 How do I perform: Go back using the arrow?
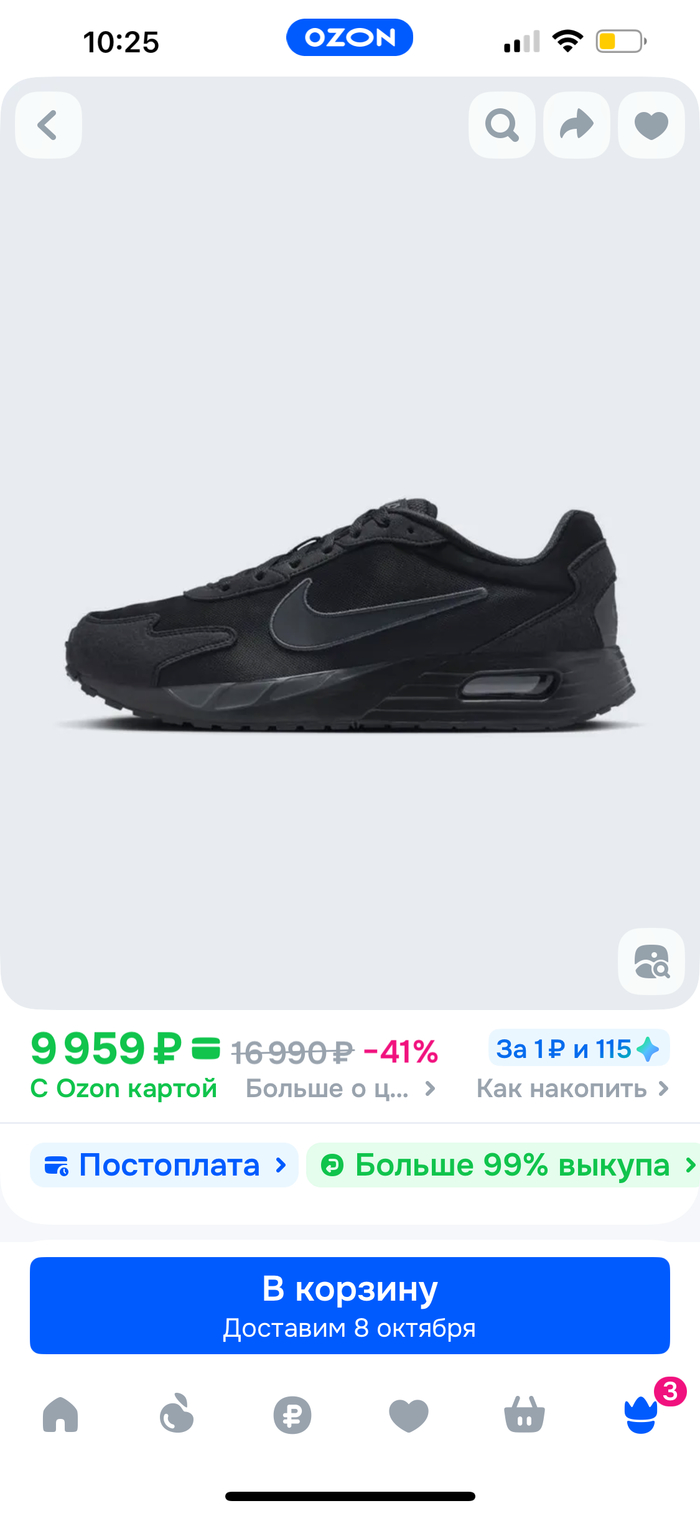click(x=48, y=125)
